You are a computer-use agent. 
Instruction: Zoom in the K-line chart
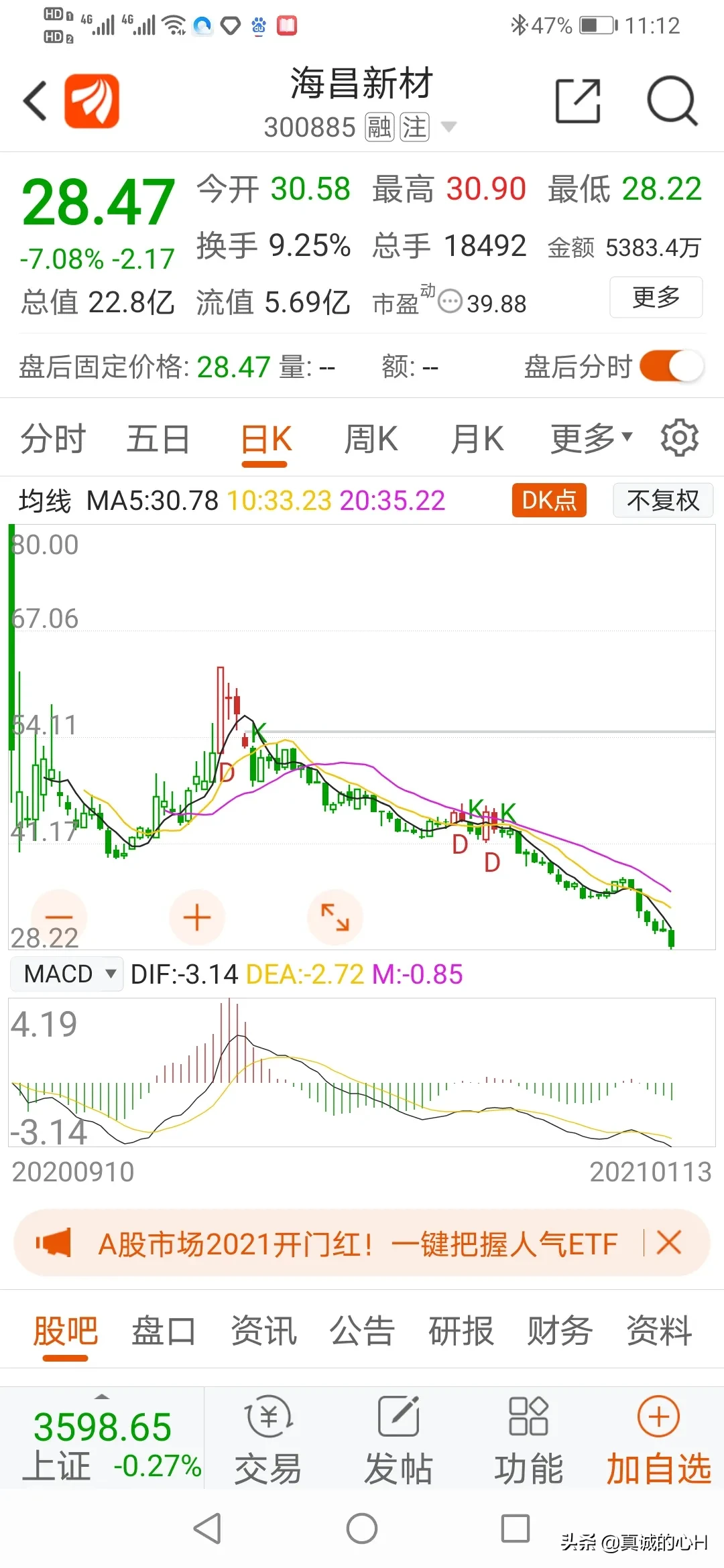197,917
